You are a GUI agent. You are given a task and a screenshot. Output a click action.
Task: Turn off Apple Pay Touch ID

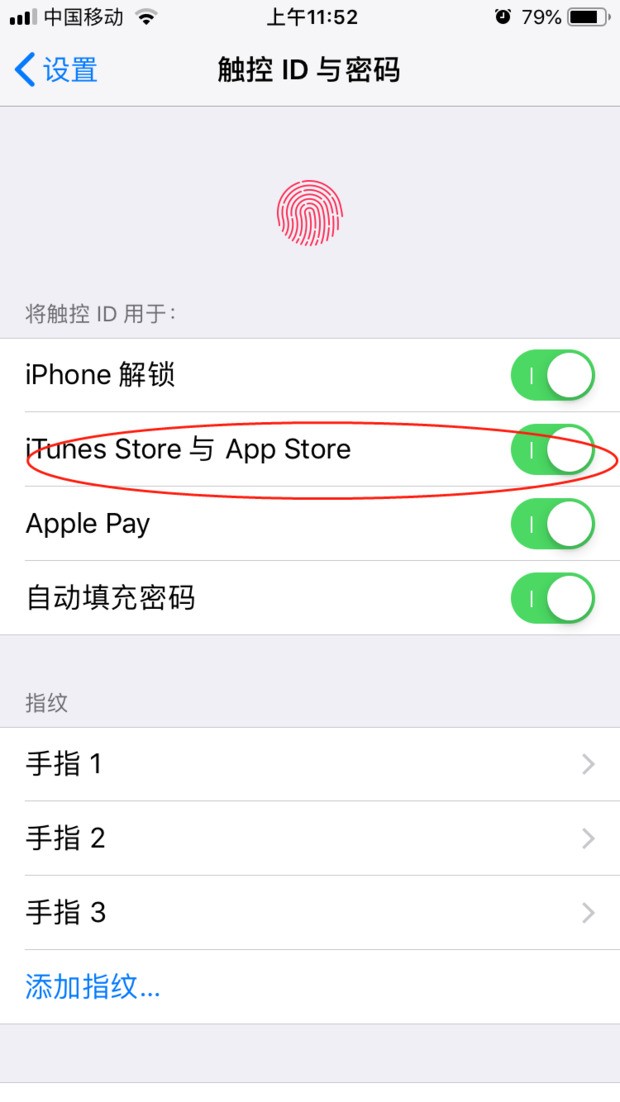(552, 523)
